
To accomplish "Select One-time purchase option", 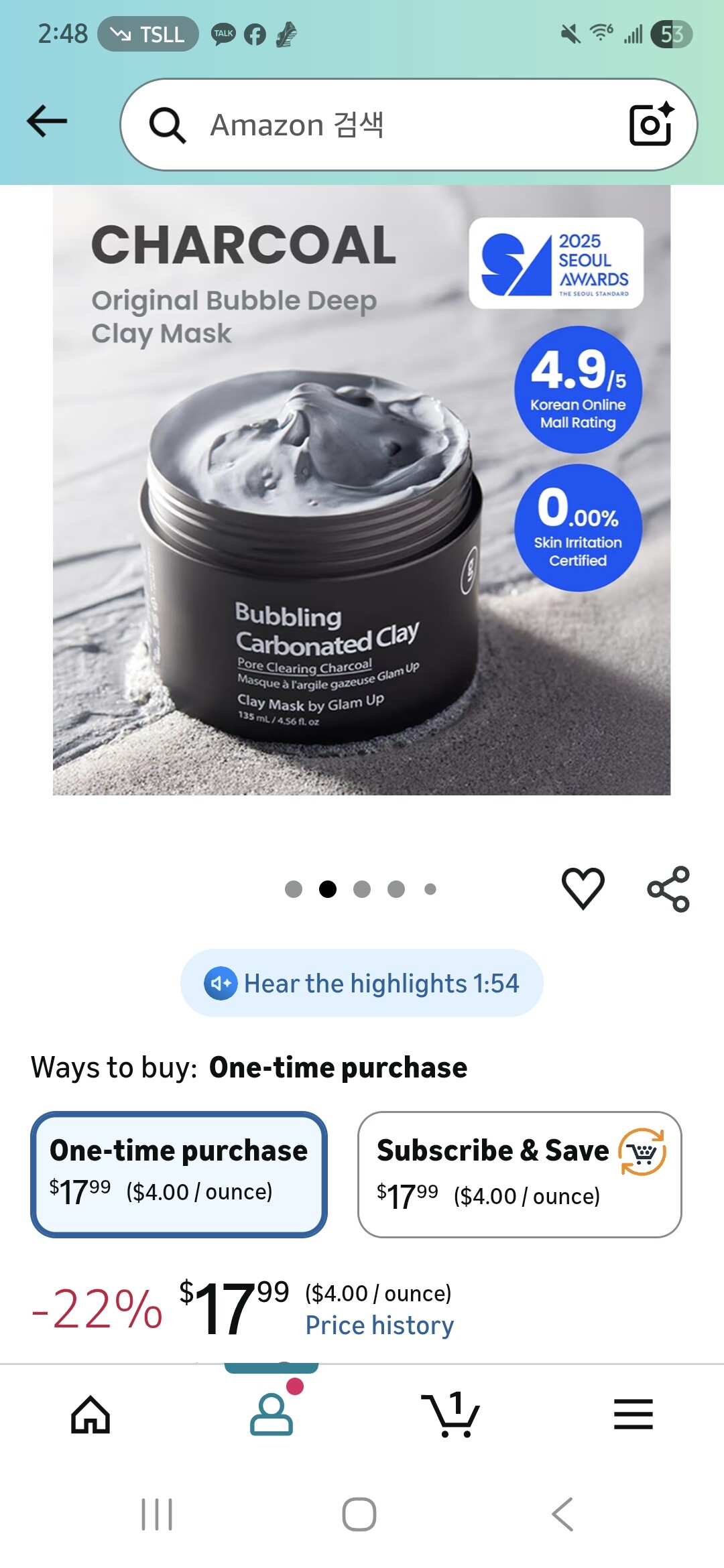I will (x=179, y=1174).
